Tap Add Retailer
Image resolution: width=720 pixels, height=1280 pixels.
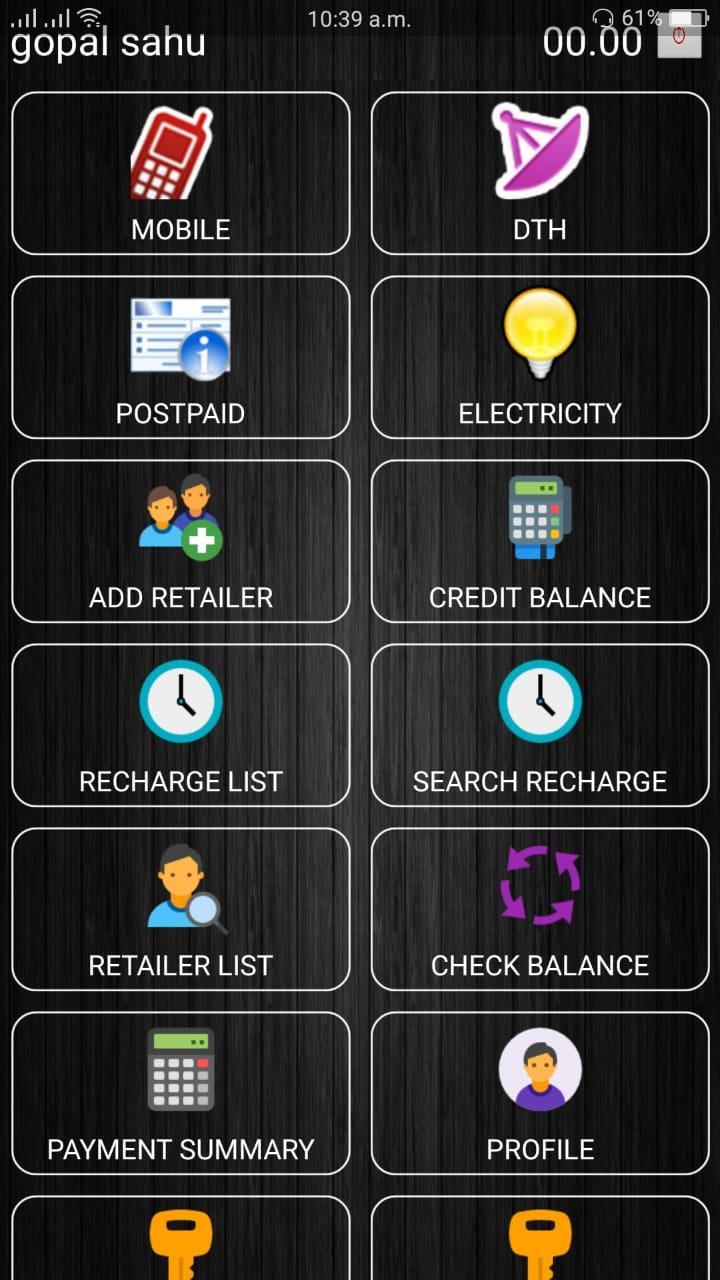[180, 542]
